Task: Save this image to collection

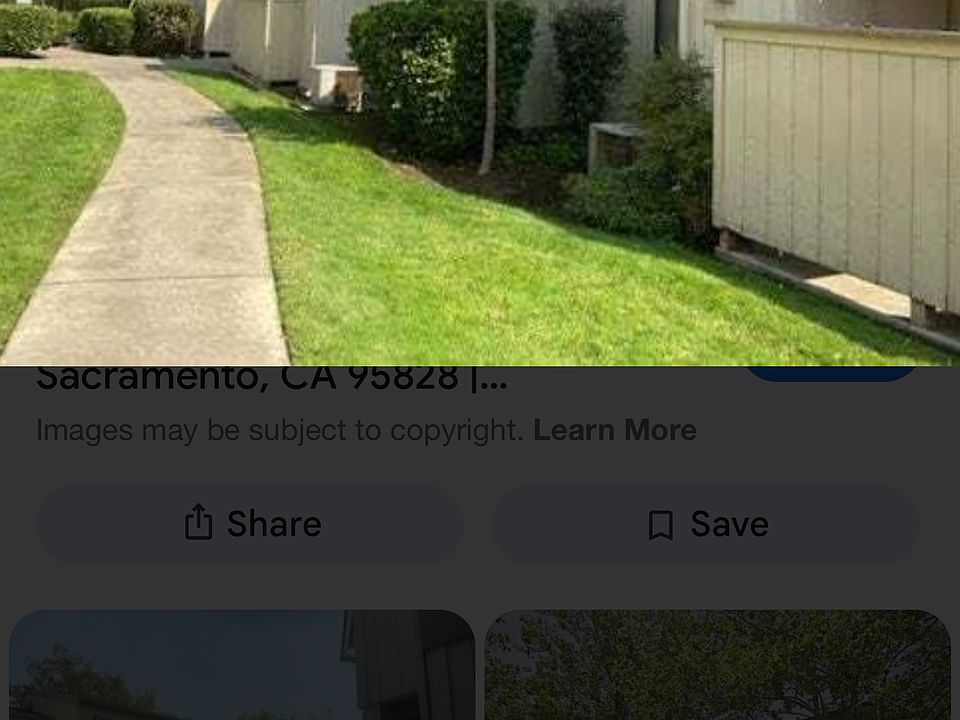Action: click(x=705, y=524)
